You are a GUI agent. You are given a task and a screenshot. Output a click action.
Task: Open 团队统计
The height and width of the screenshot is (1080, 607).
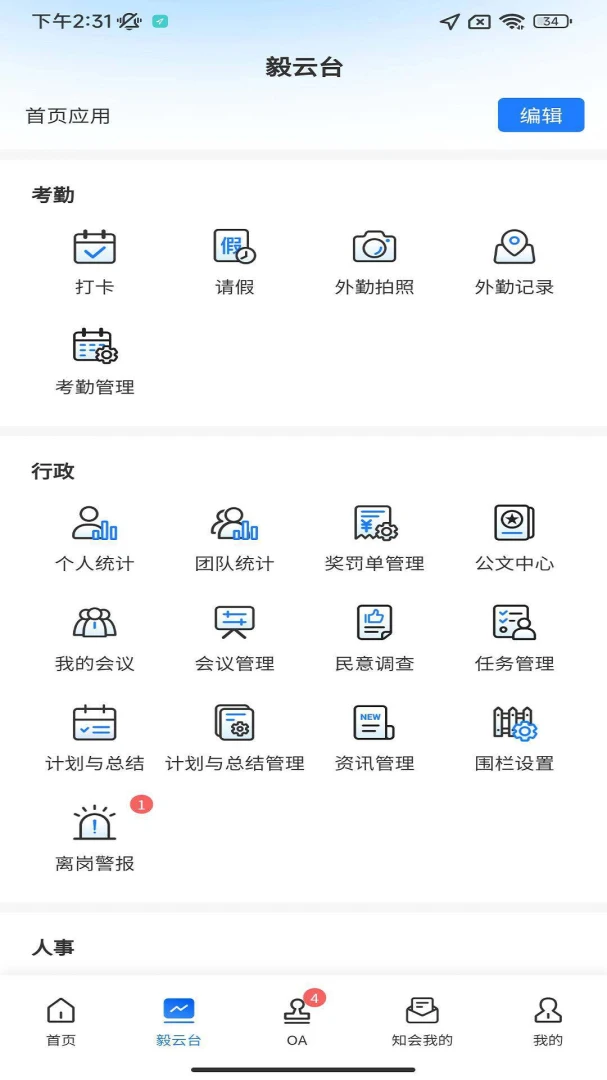(235, 539)
